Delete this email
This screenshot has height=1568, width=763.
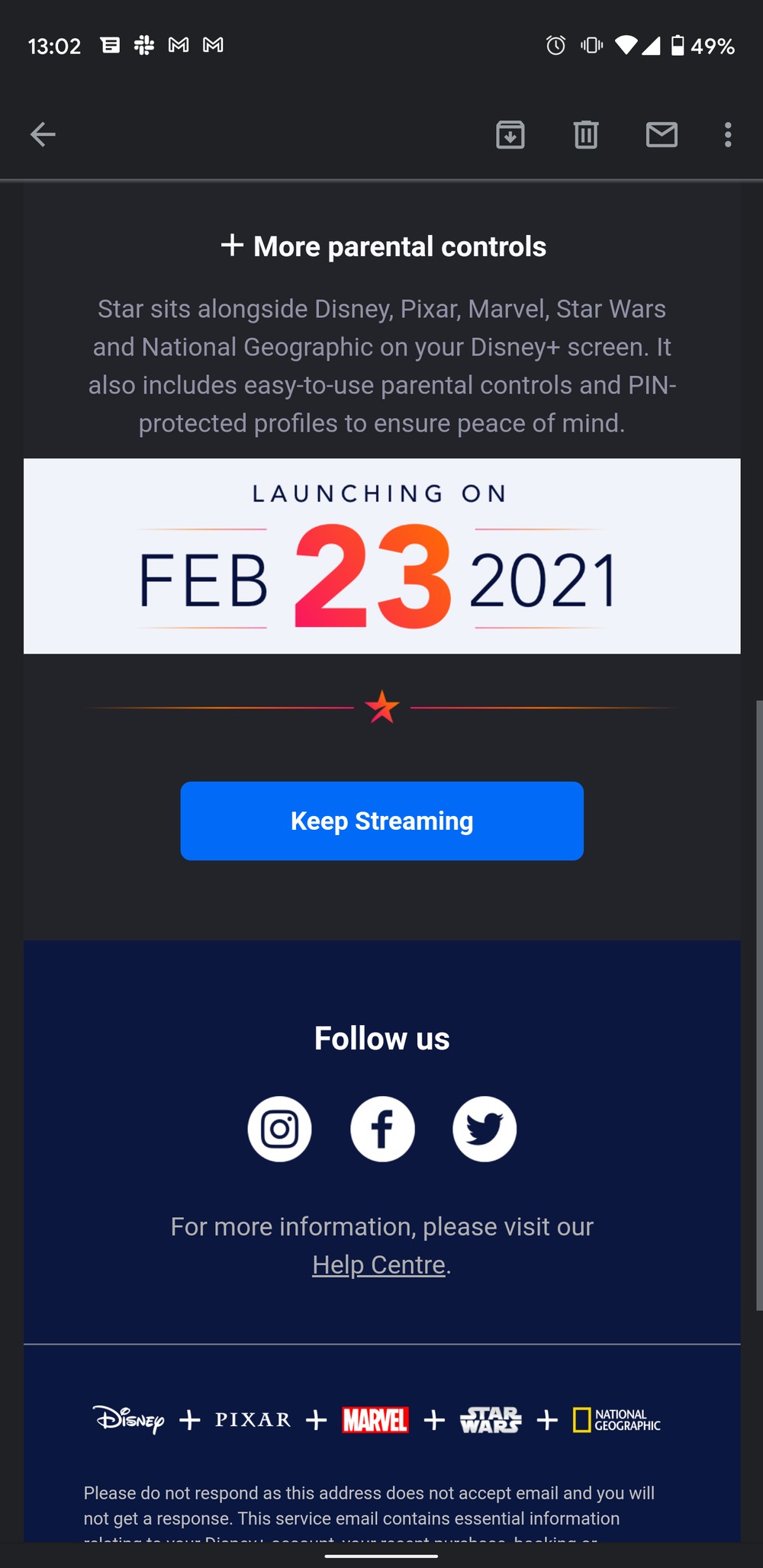coord(585,135)
